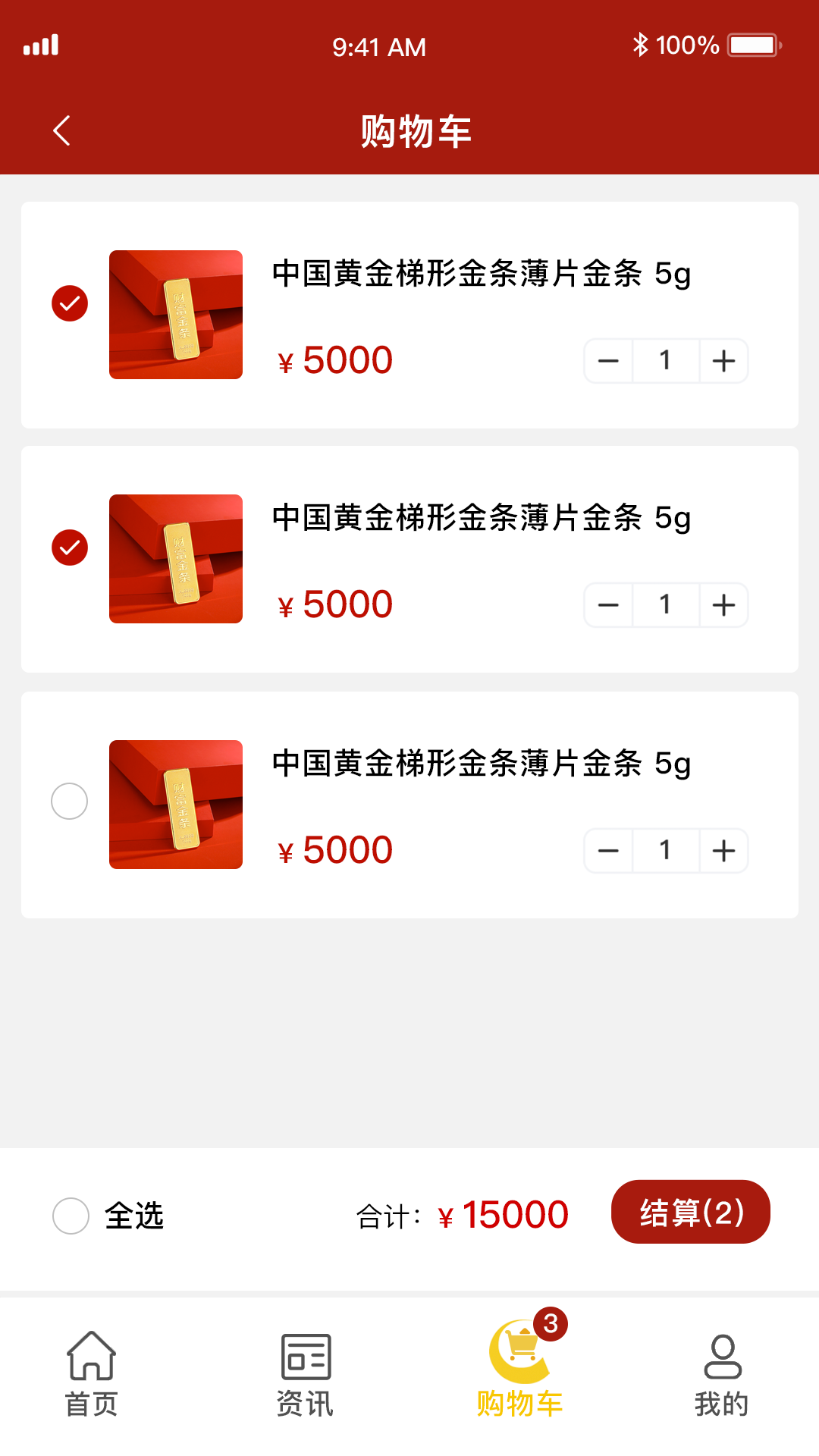Tap the 结算(2) checkout button
Image resolution: width=819 pixels, height=1456 pixels.
point(691,1212)
